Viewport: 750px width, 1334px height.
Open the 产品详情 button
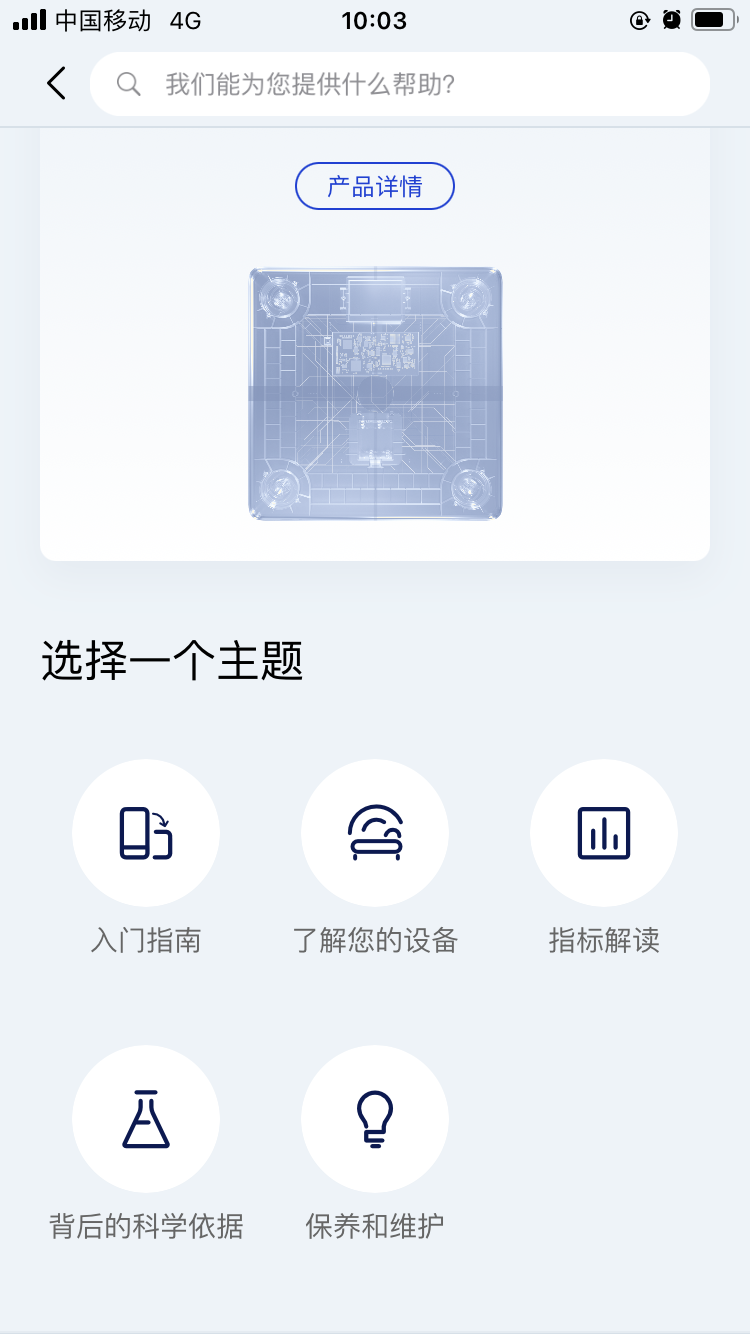(375, 186)
